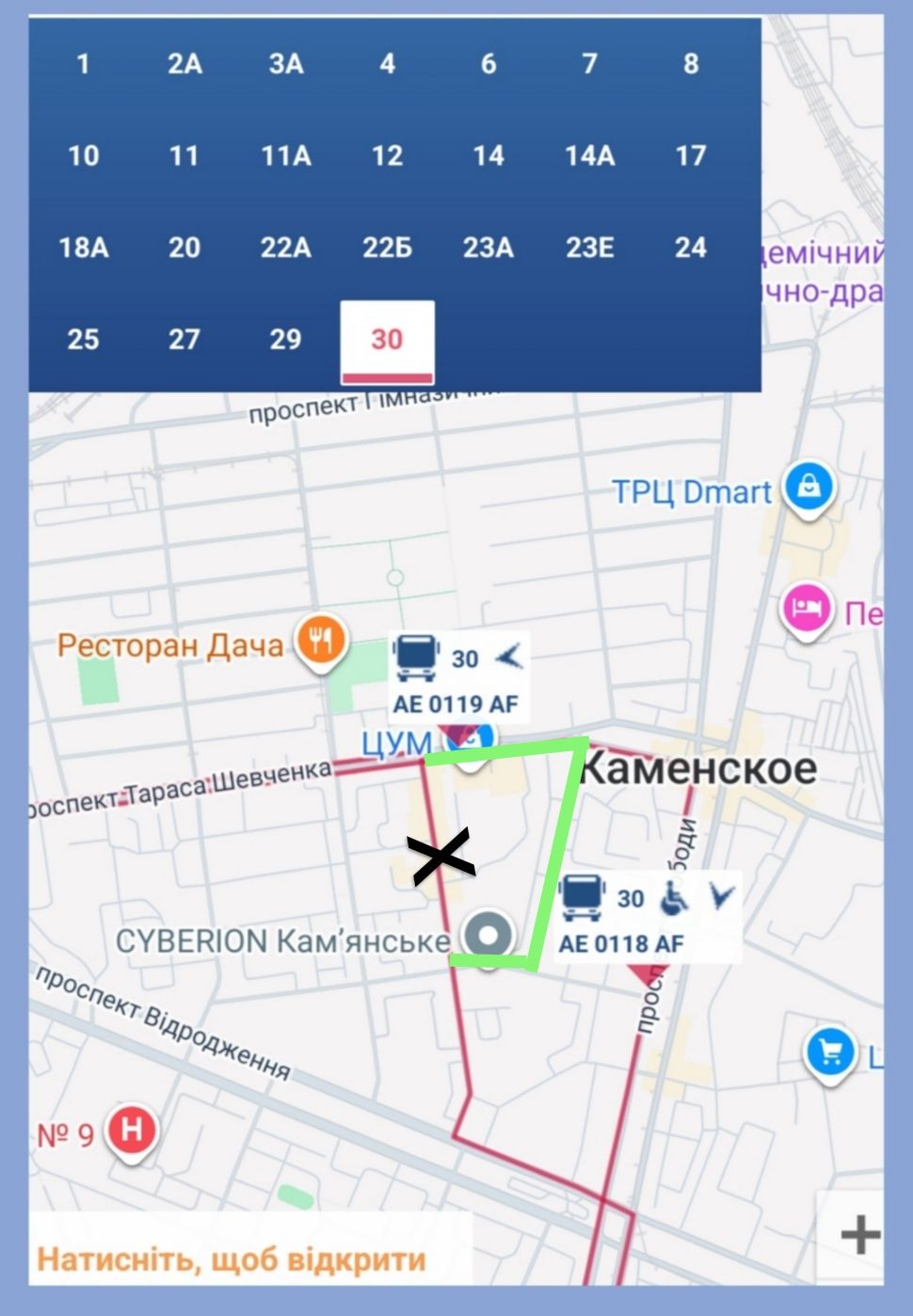This screenshot has height=1316, width=913.
Task: Show route 10 on the map
Action: coord(83,155)
